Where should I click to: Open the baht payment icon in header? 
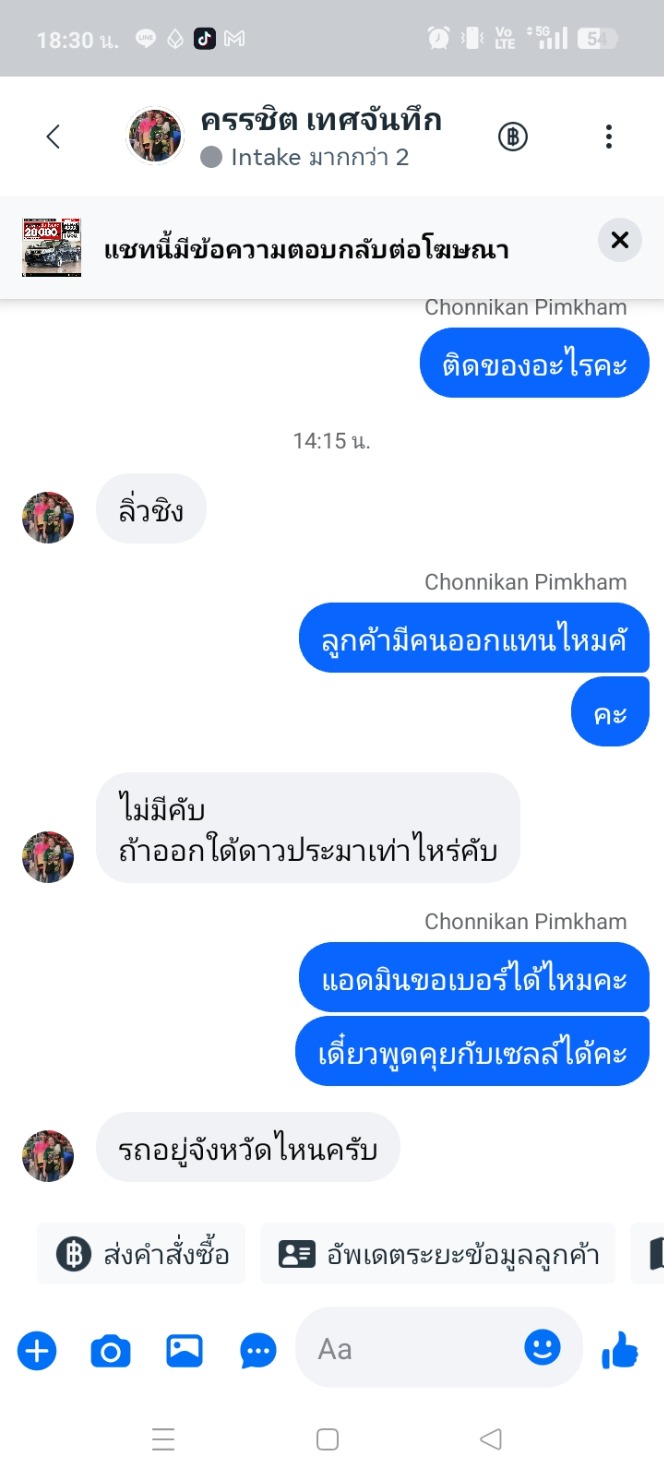click(x=513, y=137)
